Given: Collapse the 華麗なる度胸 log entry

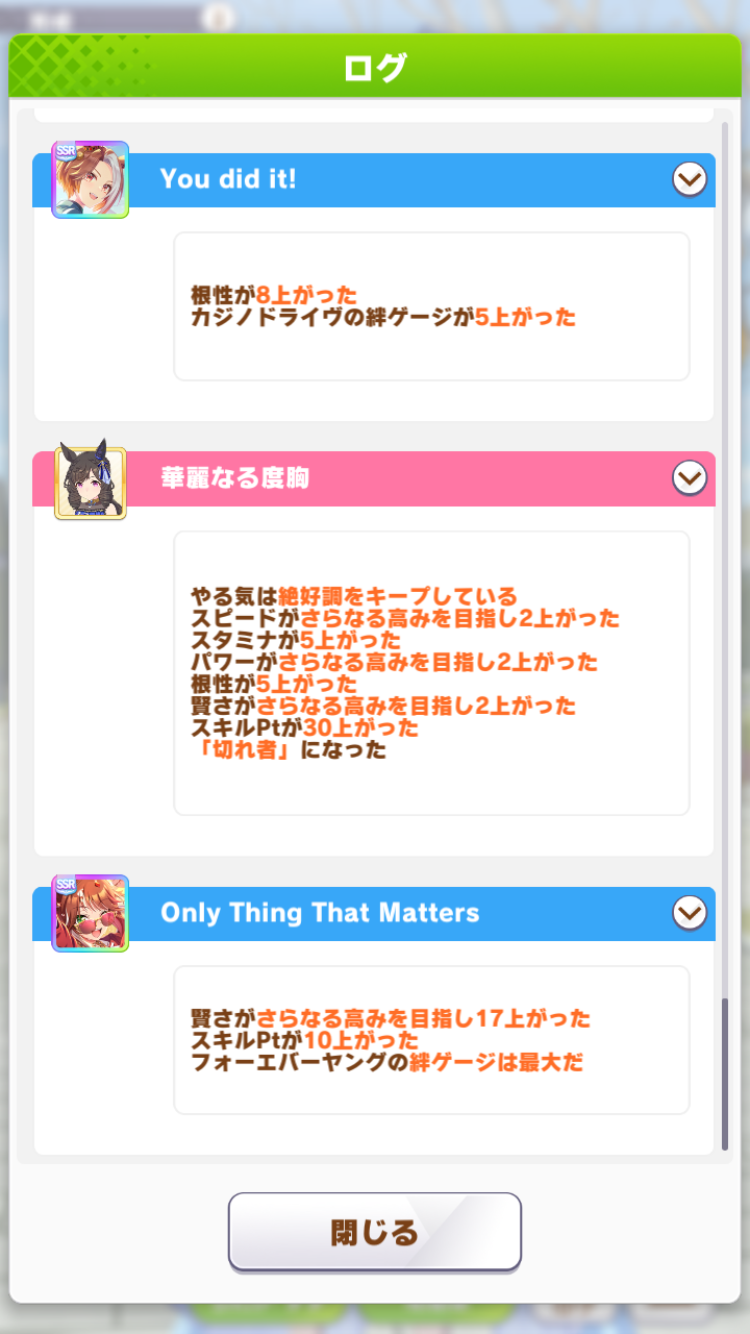Looking at the screenshot, I should point(689,478).
